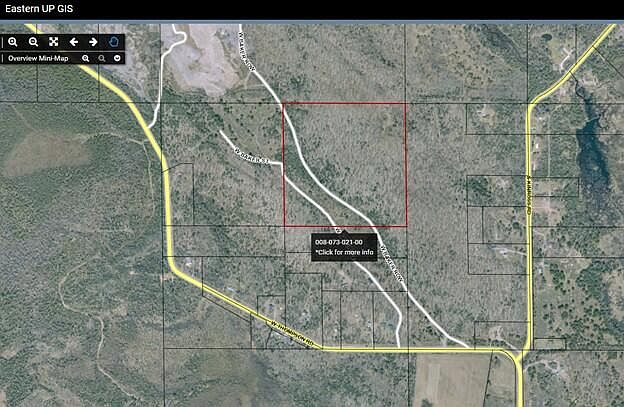Tap the zoom out magnifier in the toolbar
624x407 pixels.
tap(33, 43)
